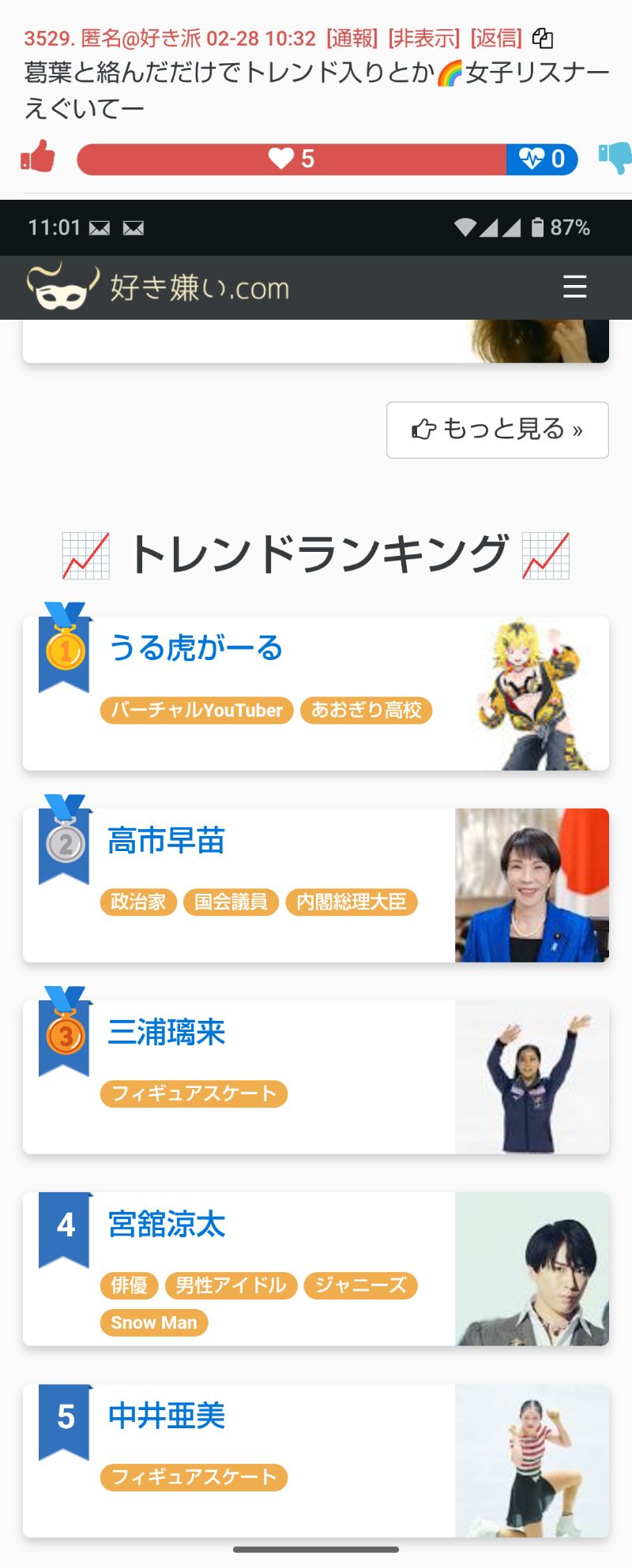Tap the もっと見る button

[x=497, y=430]
